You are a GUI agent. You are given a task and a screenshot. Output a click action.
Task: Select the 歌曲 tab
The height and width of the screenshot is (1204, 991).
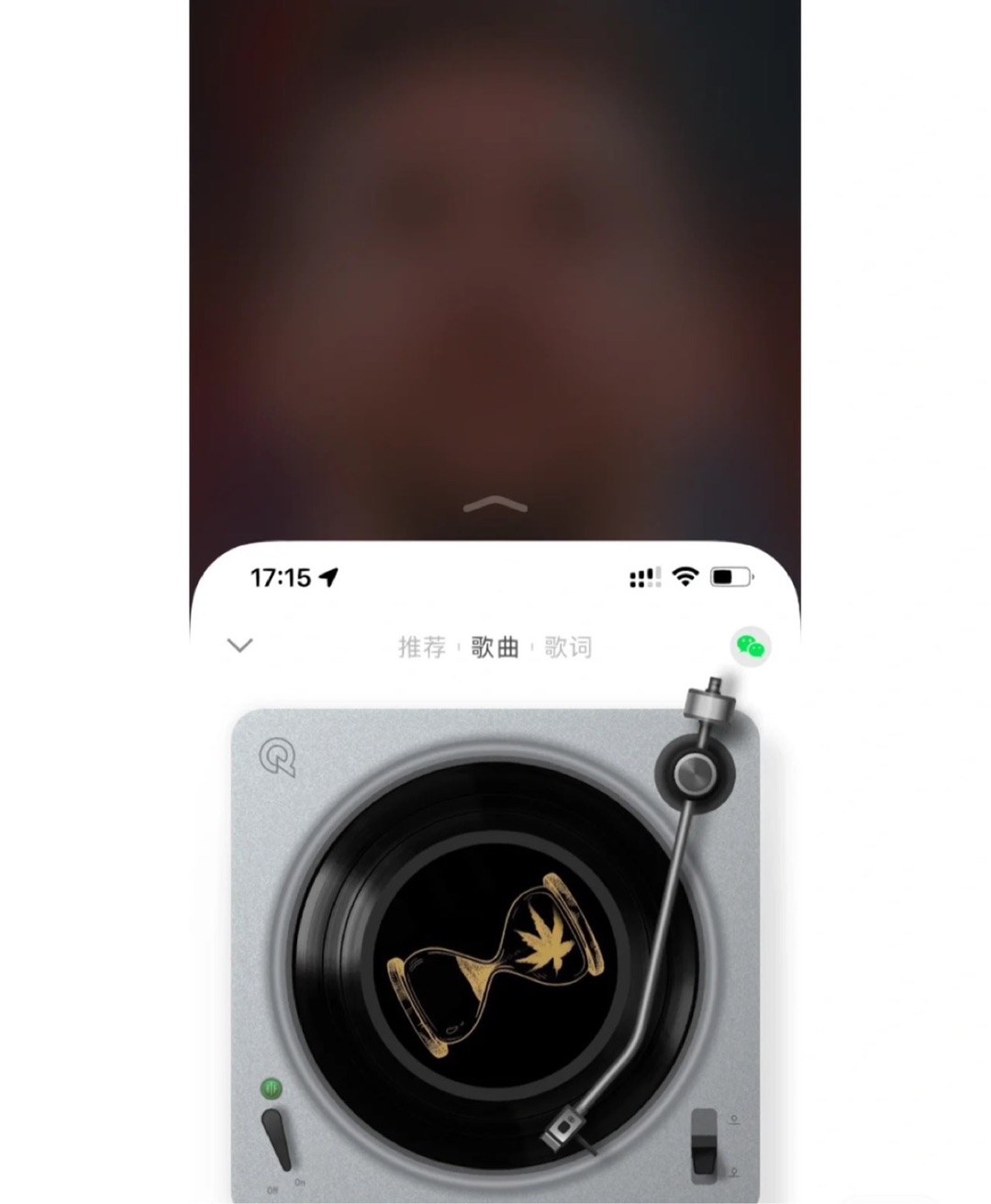[x=495, y=648]
